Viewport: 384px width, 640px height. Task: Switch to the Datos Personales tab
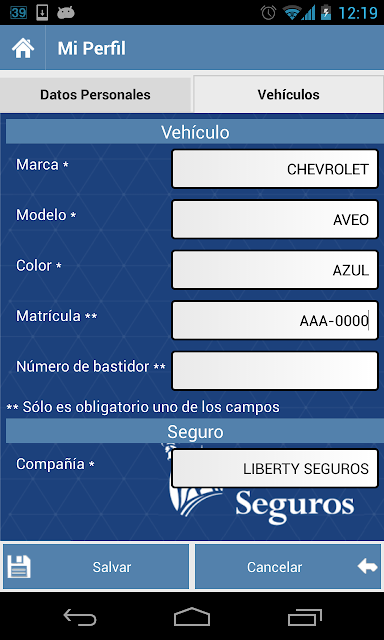(95, 95)
